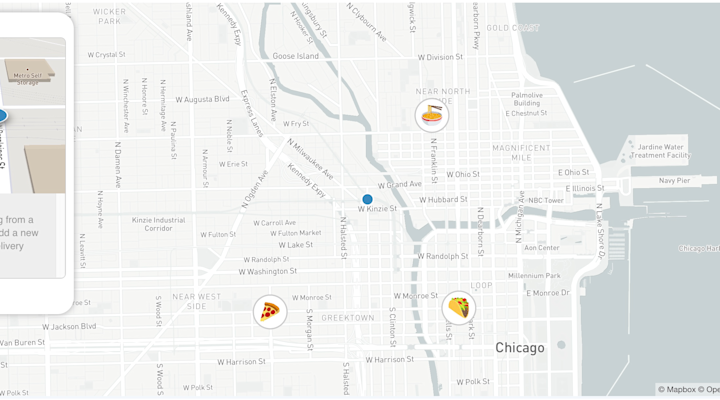Open the map preview card on the left
The width and height of the screenshot is (720, 400).
[33, 115]
